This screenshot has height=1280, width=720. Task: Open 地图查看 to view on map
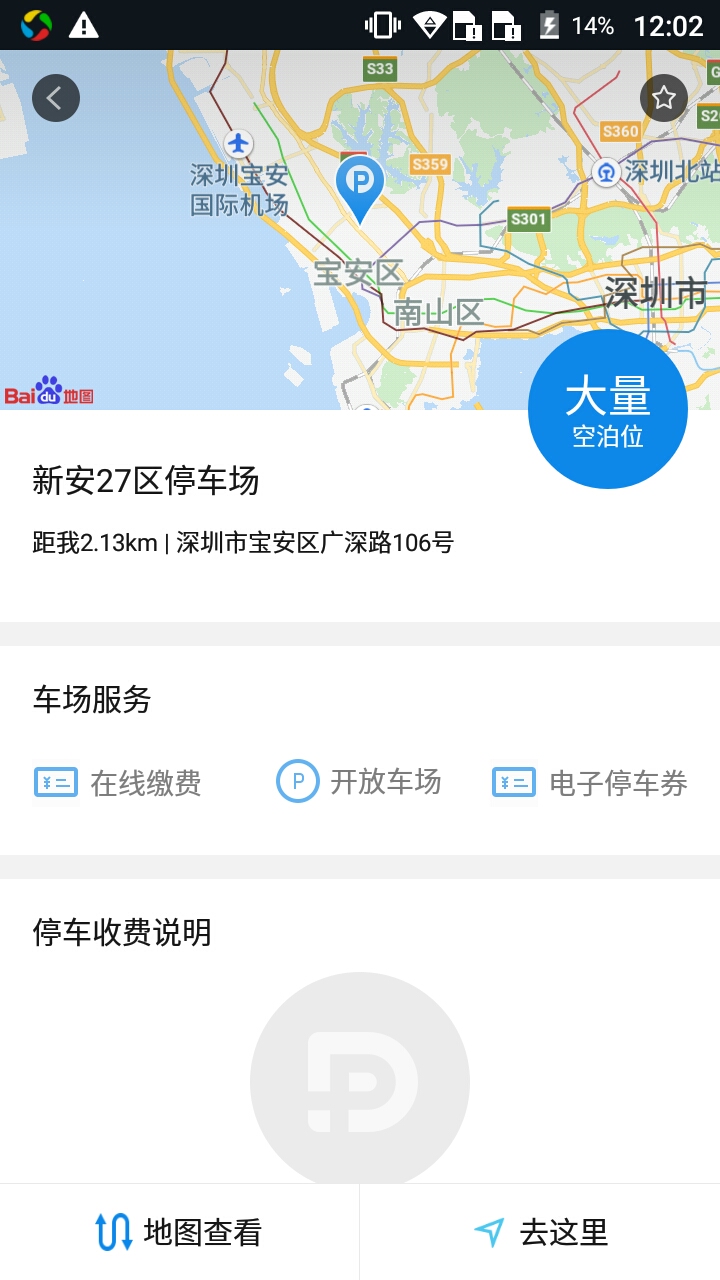point(179,1232)
